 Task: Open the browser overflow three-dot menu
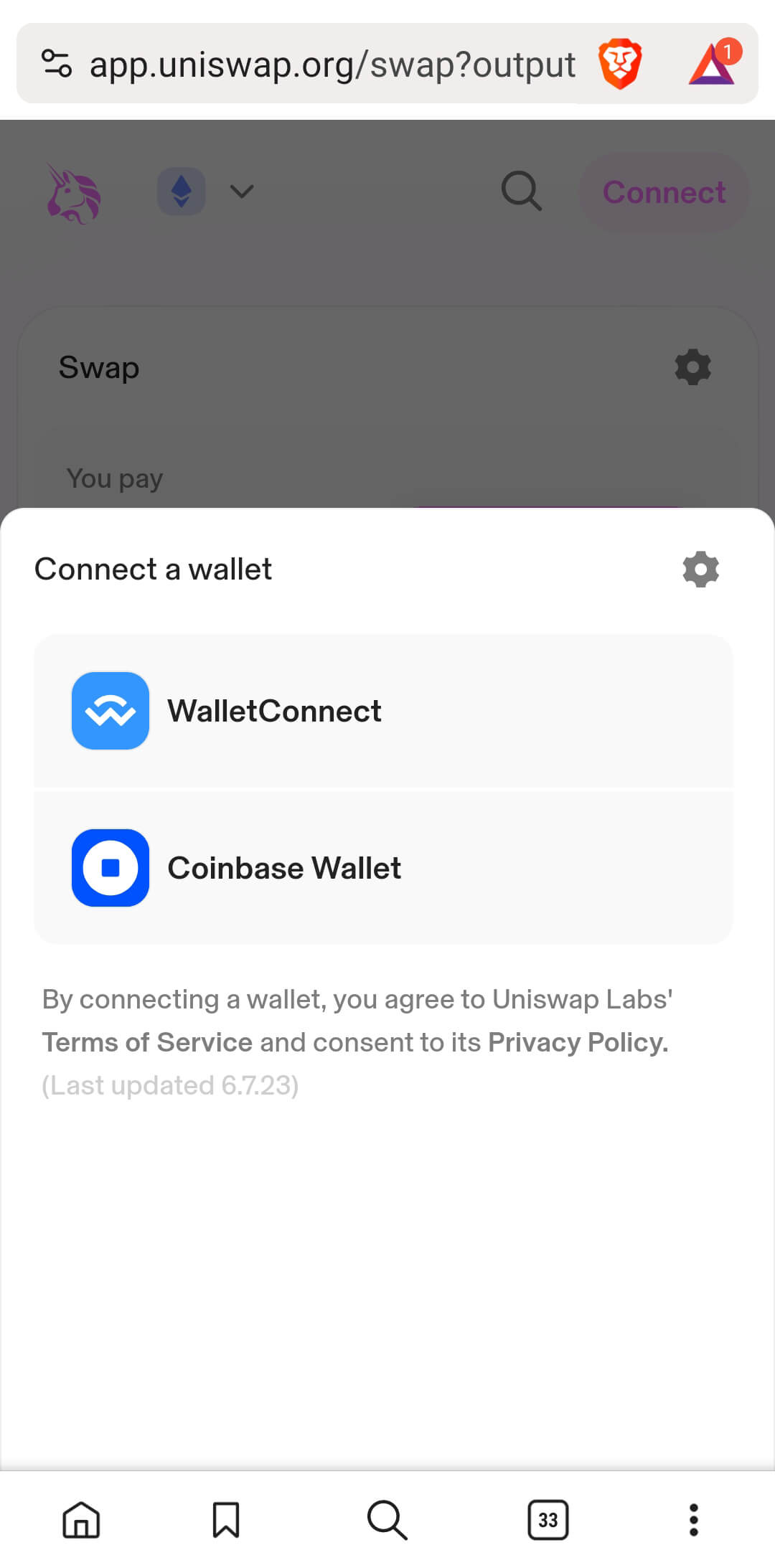pos(693,1519)
